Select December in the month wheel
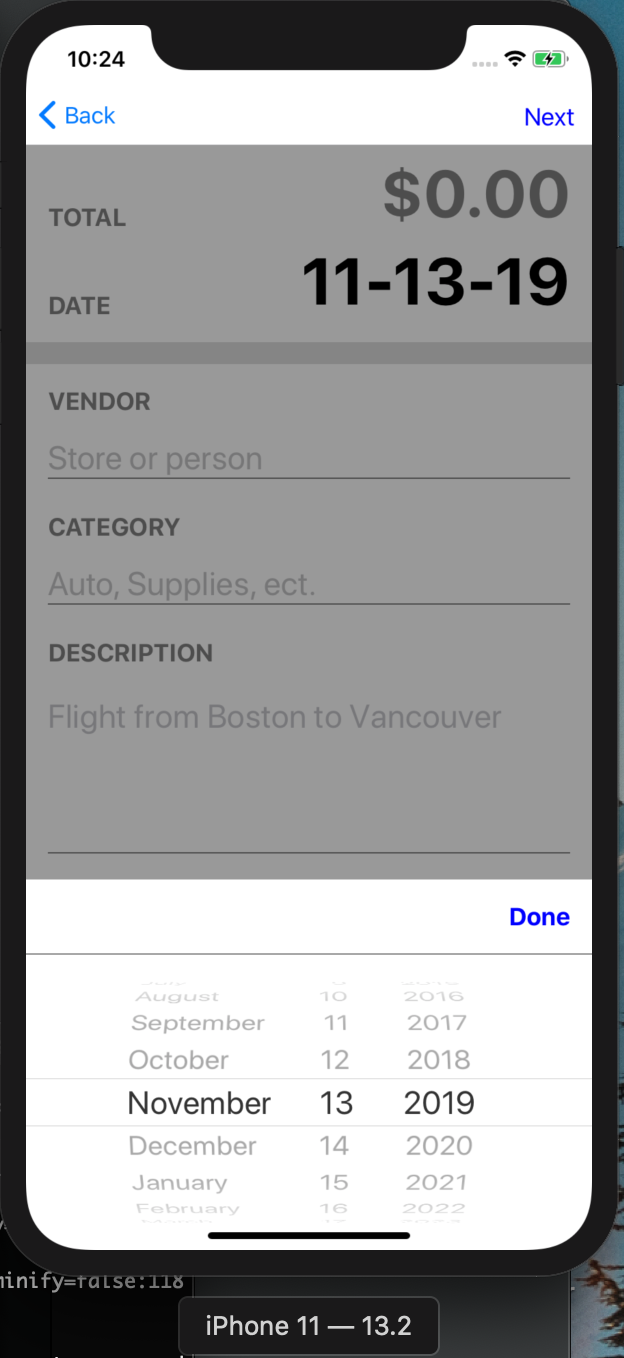 point(193,1146)
